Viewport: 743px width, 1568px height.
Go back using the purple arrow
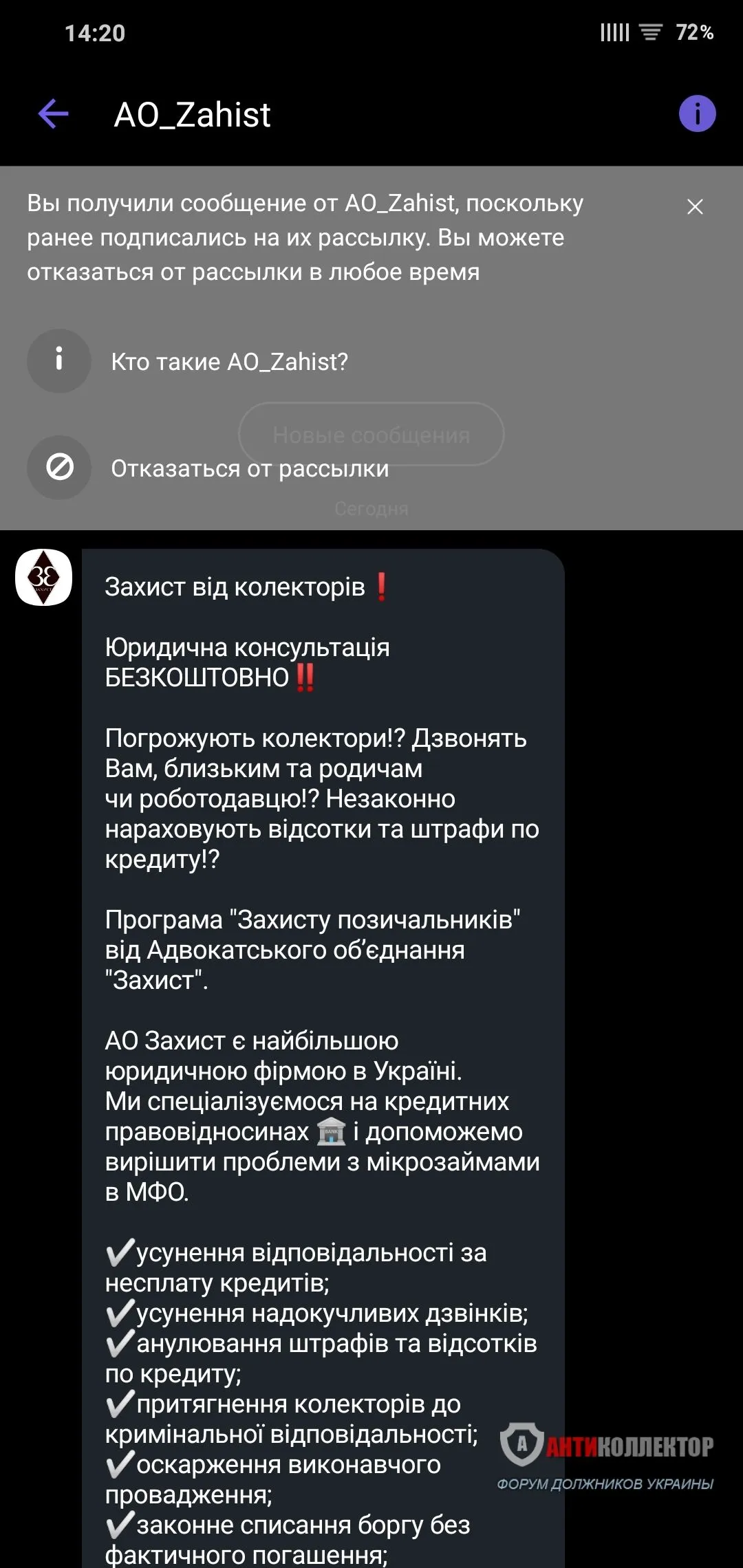pos(54,114)
